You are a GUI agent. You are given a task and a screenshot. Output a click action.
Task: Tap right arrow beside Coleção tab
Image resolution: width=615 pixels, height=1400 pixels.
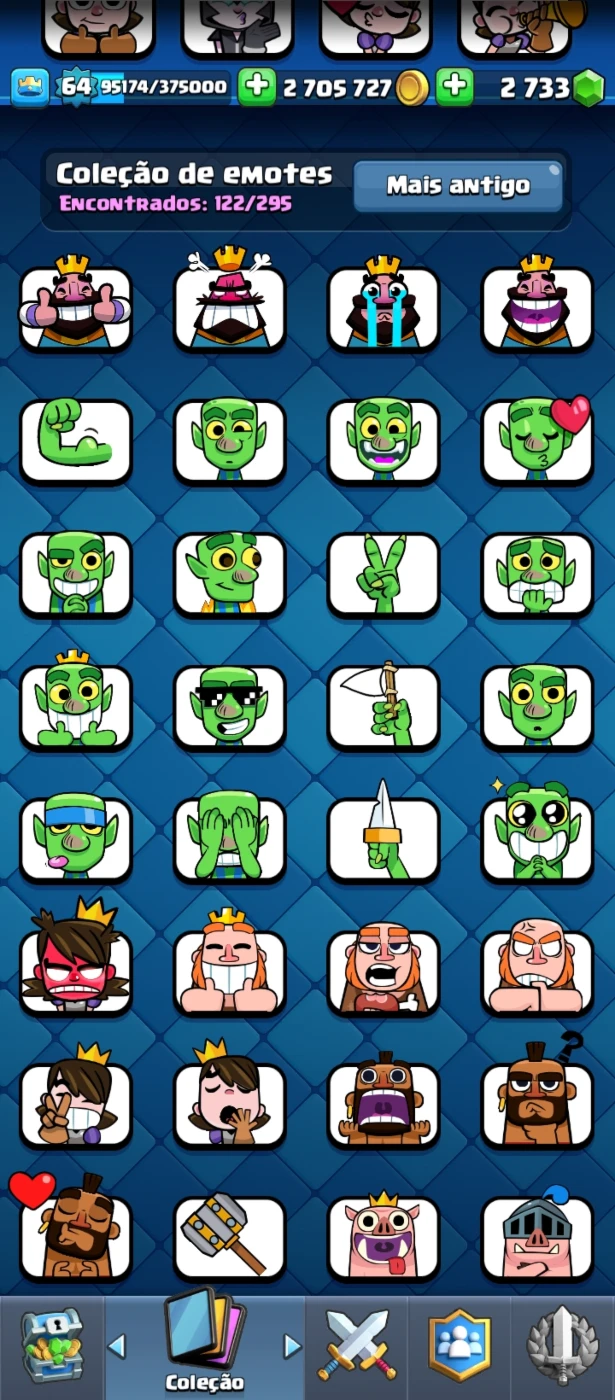pos(292,1346)
